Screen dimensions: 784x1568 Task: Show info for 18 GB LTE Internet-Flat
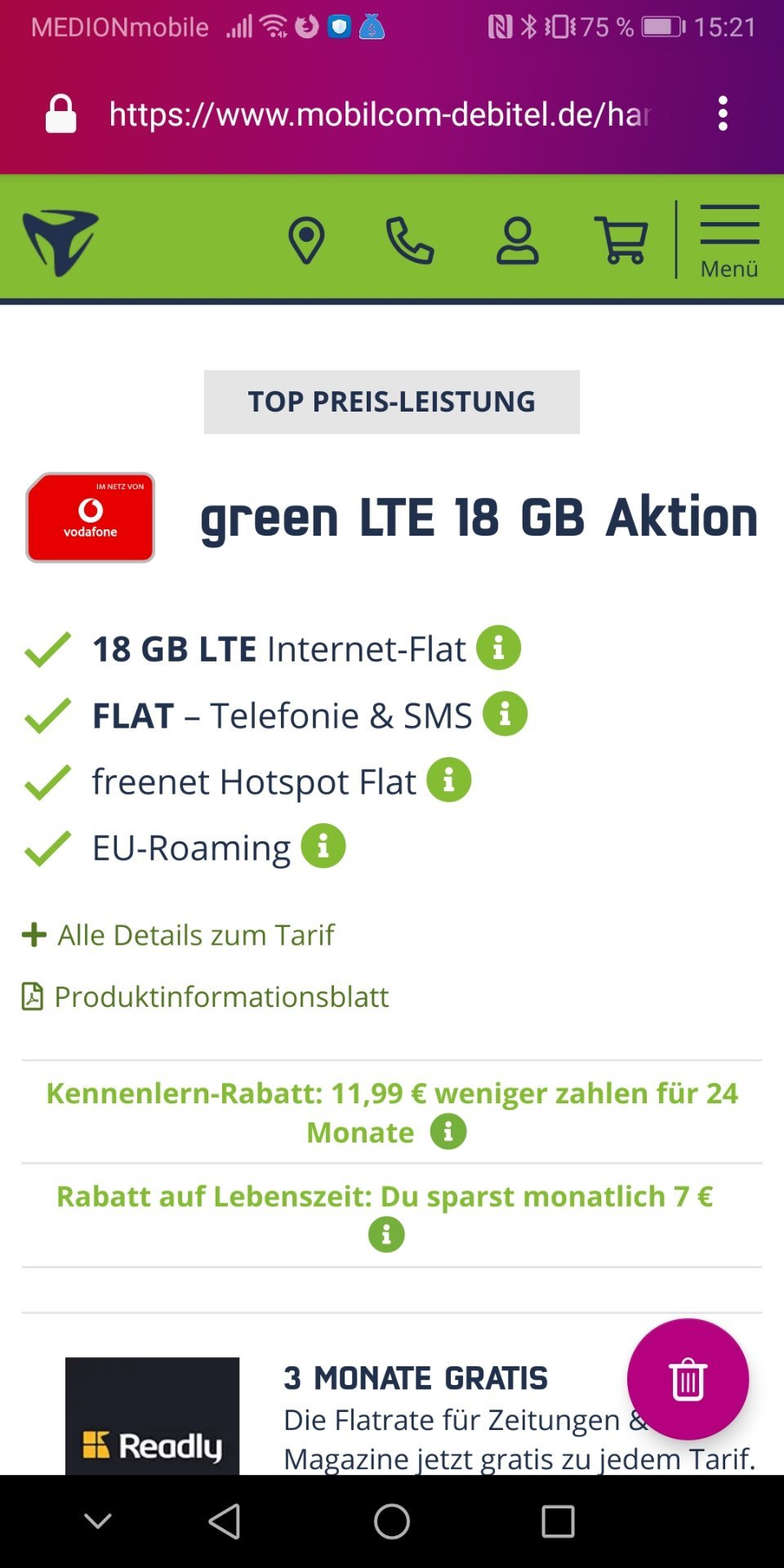point(499,648)
